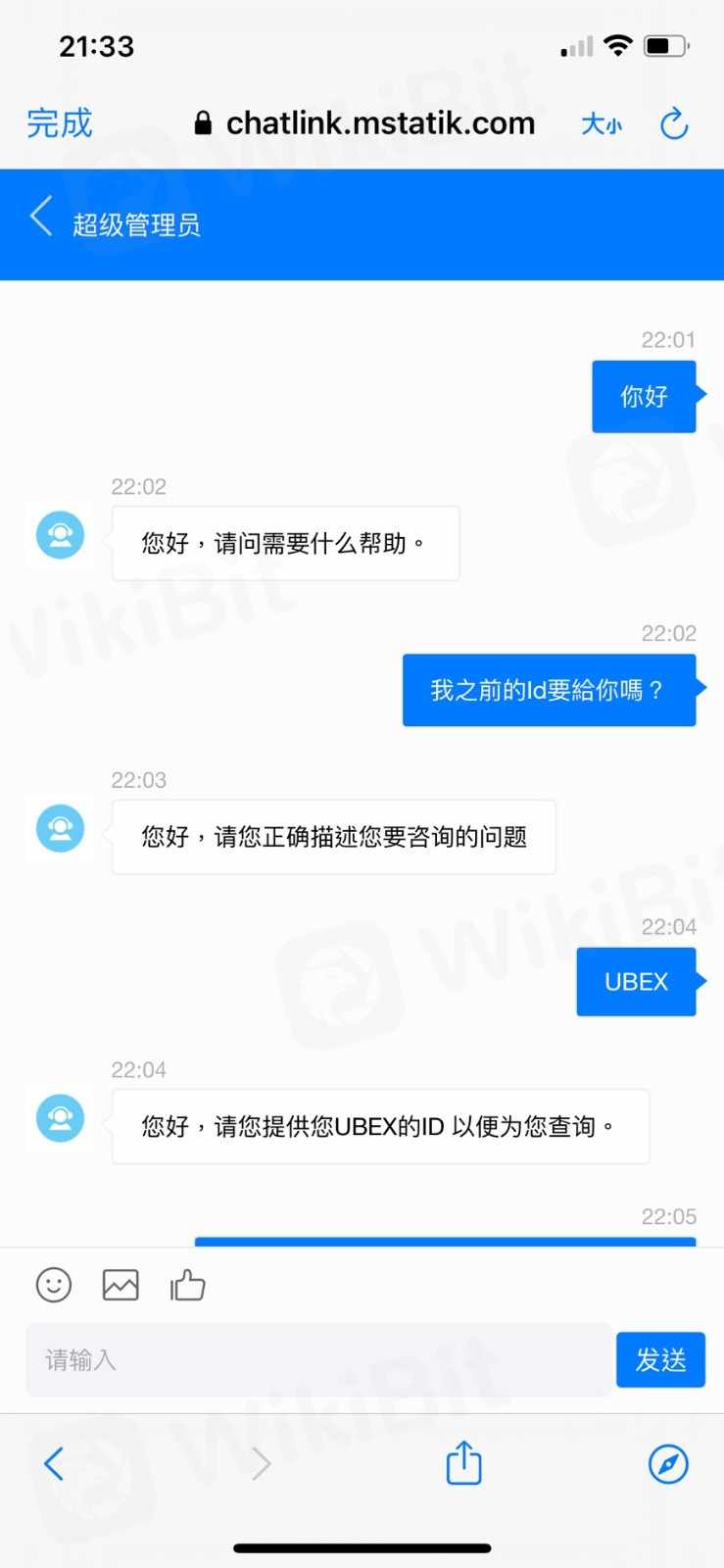Open the emoji picker
This screenshot has height=1568, width=724.
click(x=54, y=1285)
